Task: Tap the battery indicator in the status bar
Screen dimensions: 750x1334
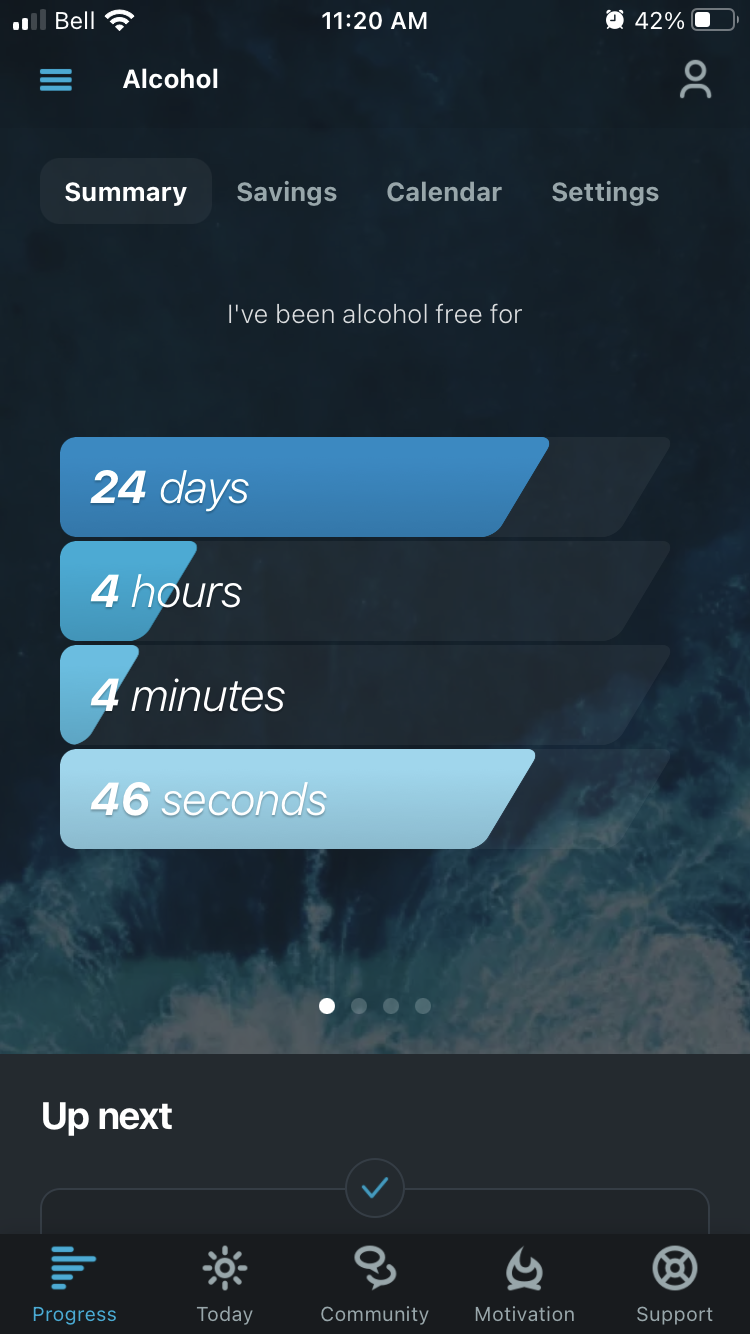Action: pyautogui.click(x=714, y=18)
